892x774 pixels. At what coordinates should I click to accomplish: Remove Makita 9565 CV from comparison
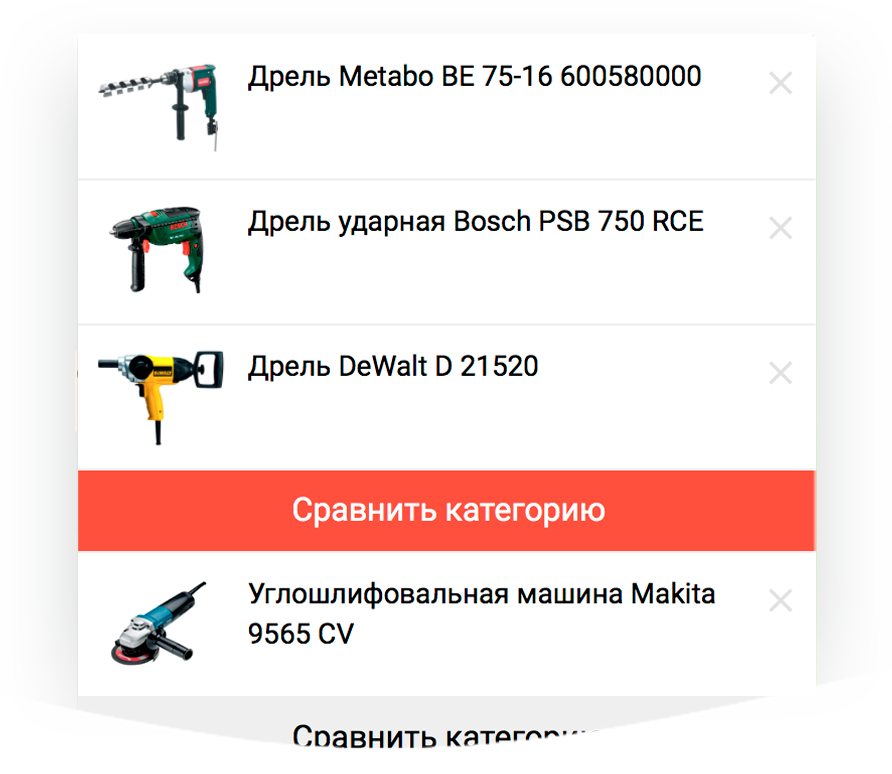(x=780, y=601)
